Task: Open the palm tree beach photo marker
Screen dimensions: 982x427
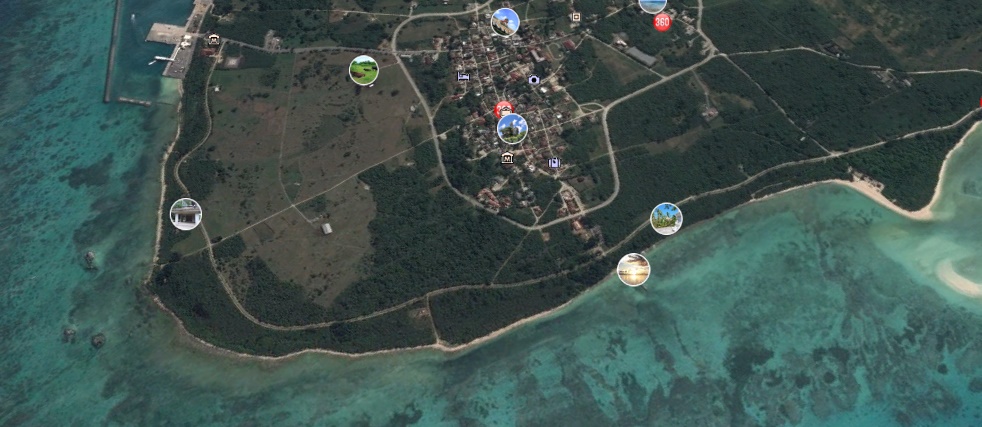Action: pos(666,218)
